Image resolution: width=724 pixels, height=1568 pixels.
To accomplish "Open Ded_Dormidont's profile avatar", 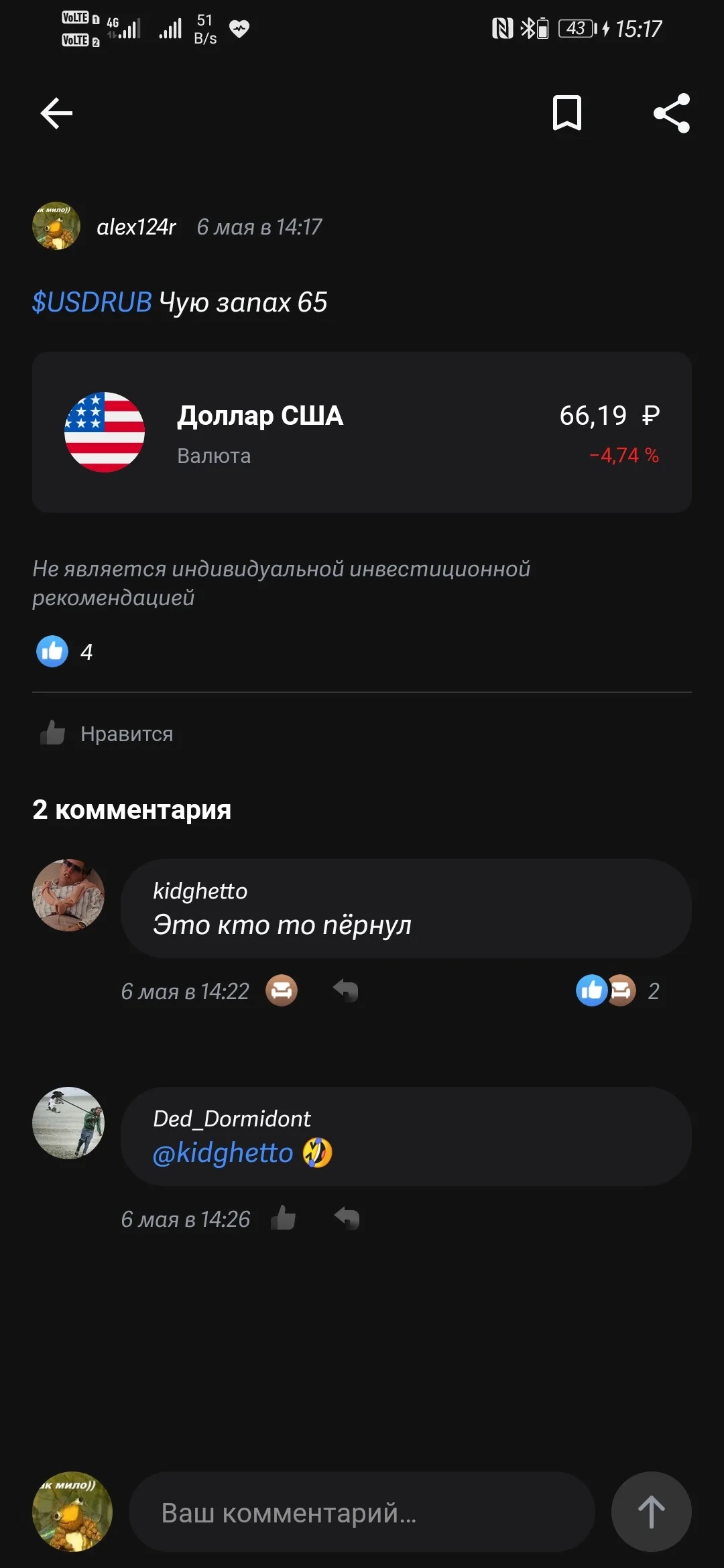I will pyautogui.click(x=68, y=1122).
